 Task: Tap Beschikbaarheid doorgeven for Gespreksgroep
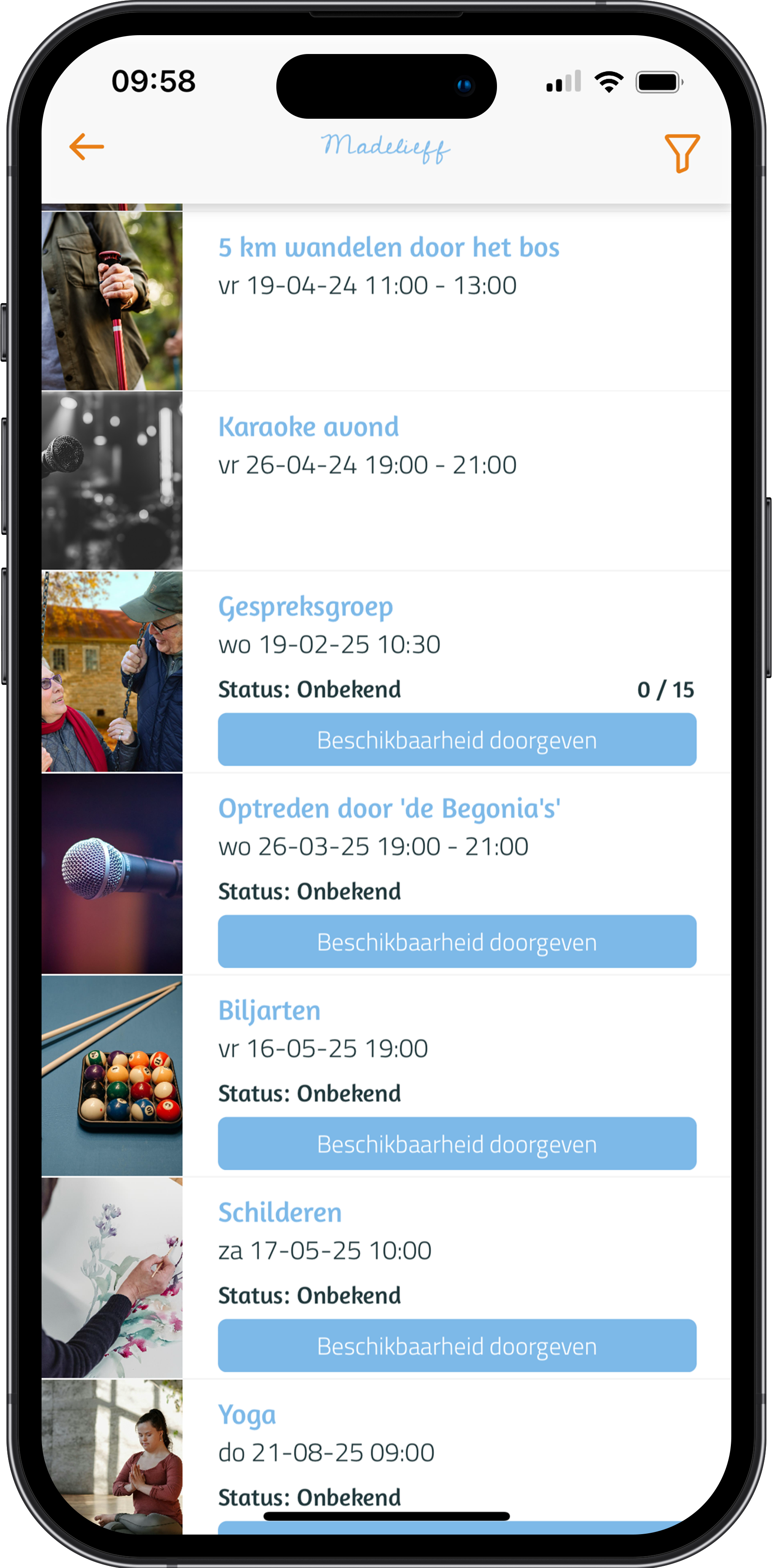point(457,739)
